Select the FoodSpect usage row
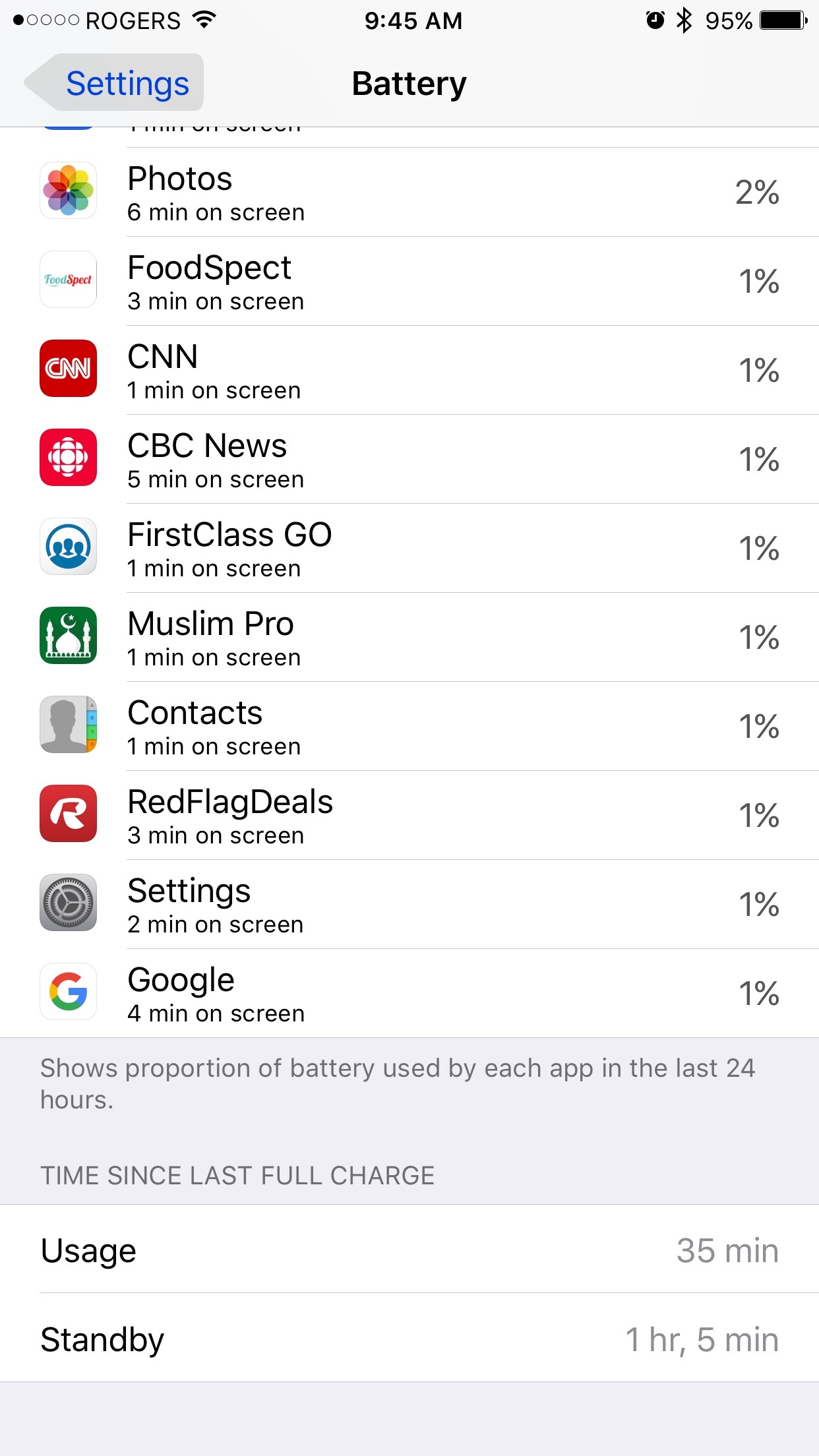The image size is (819, 1456). coord(409,281)
